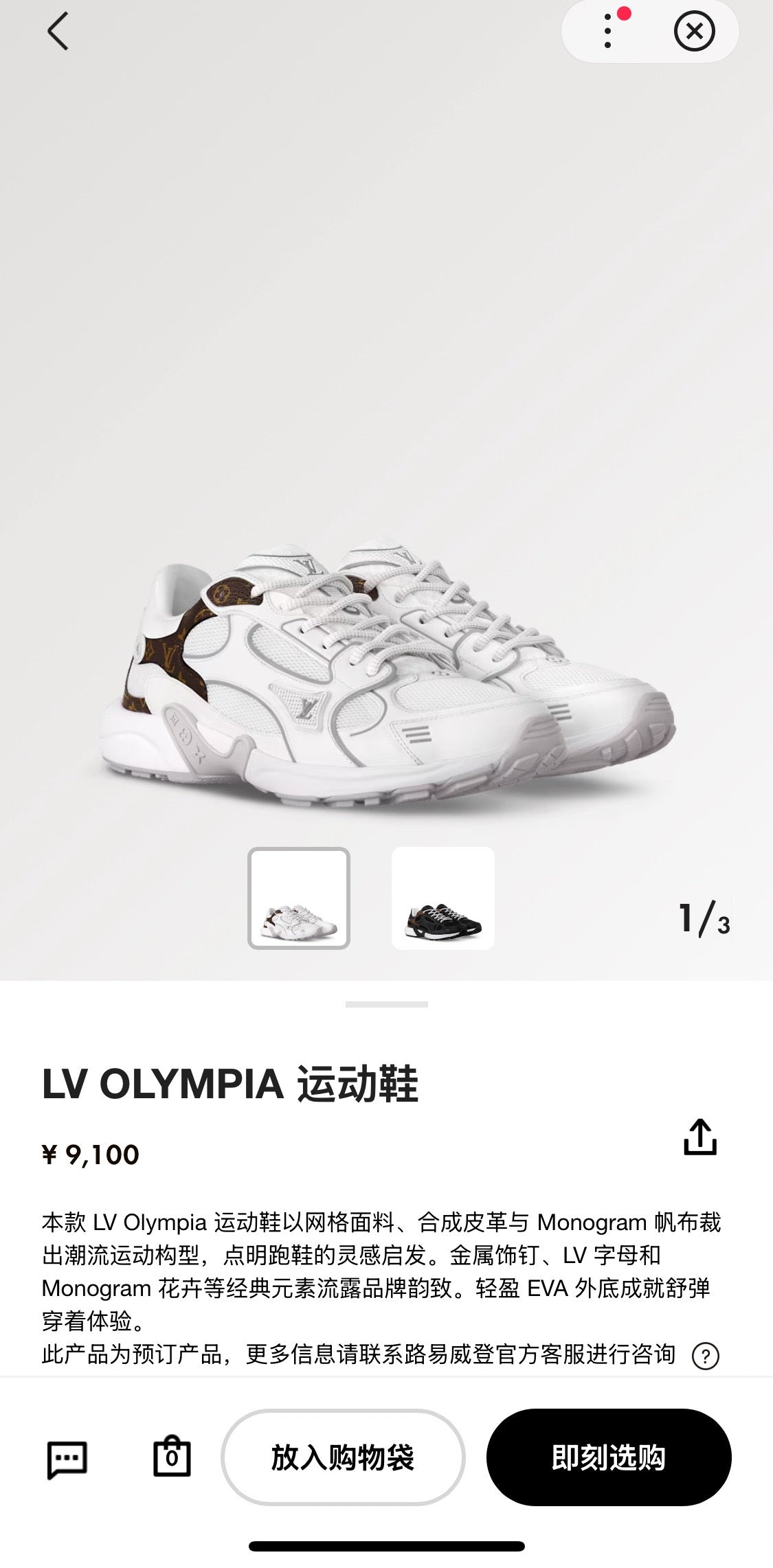Go back using the top arrow
The height and width of the screenshot is (1568, 773).
click(58, 32)
